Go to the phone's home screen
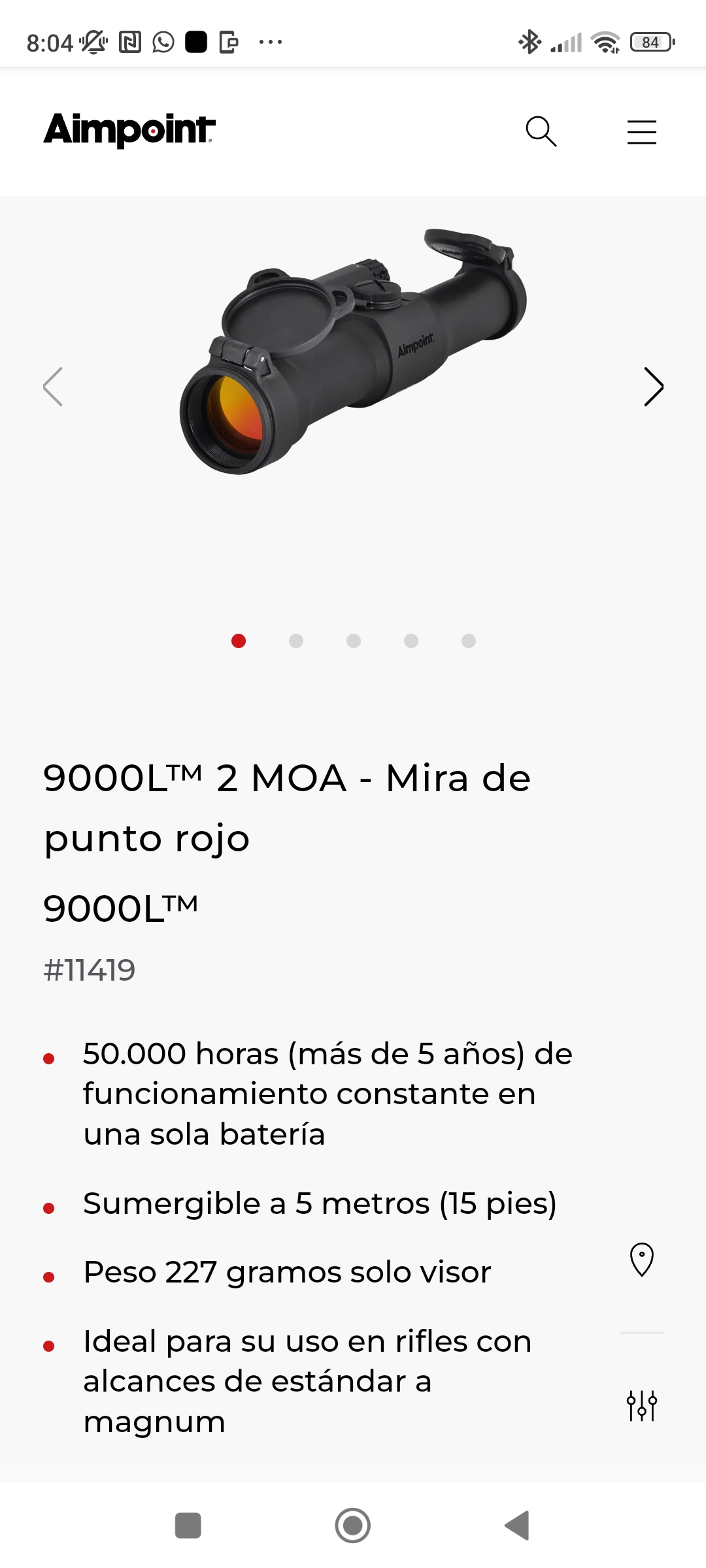Screen dimensions: 706x1568 click(x=353, y=1526)
